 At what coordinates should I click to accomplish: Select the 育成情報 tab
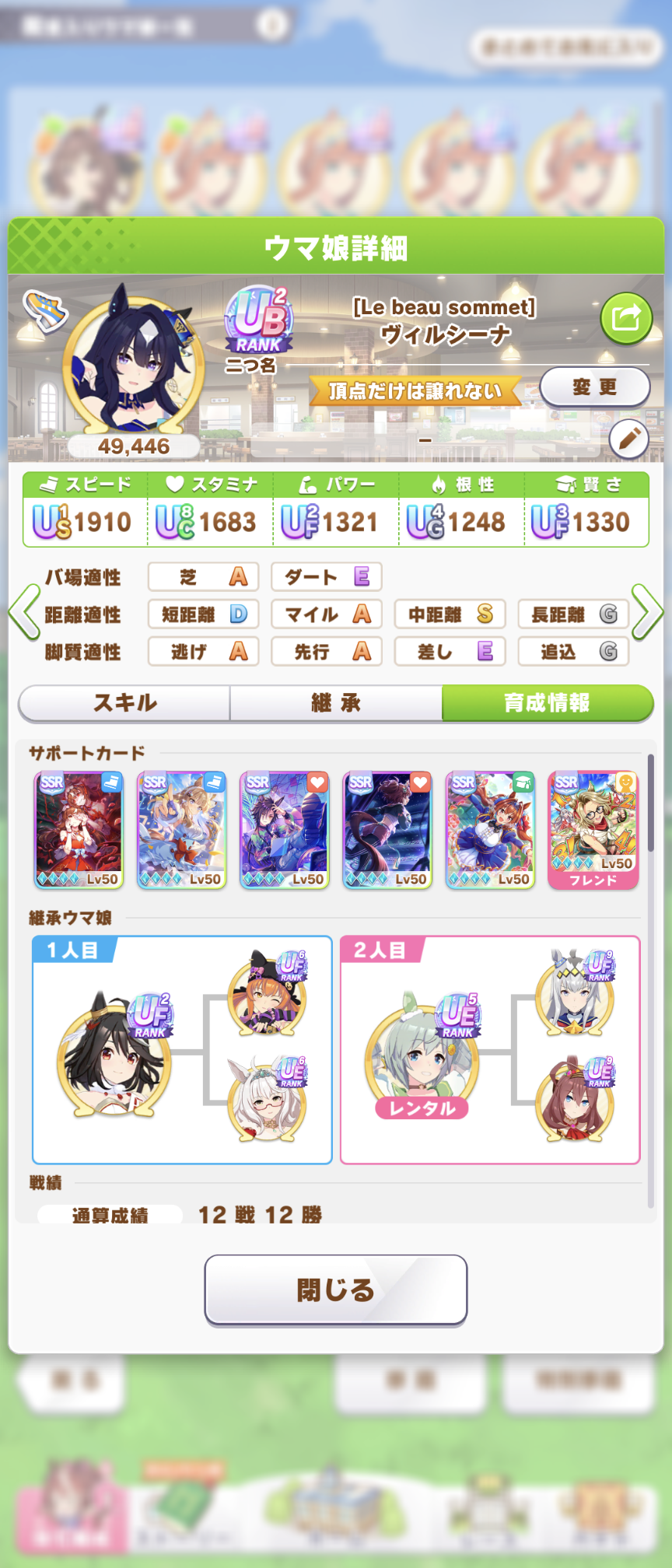tap(547, 703)
